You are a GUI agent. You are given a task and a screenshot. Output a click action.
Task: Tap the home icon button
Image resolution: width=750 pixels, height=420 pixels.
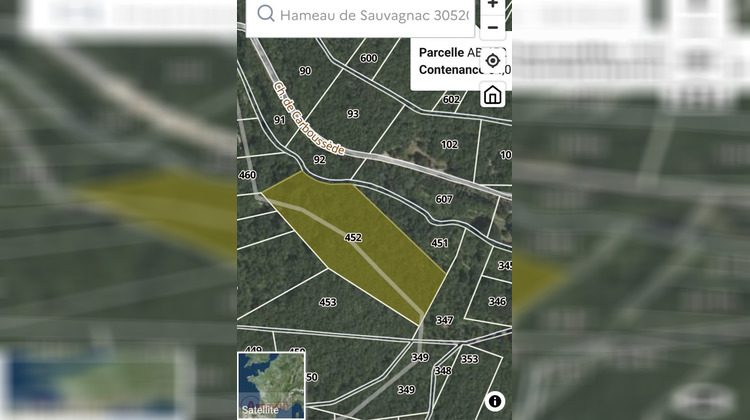click(x=492, y=95)
